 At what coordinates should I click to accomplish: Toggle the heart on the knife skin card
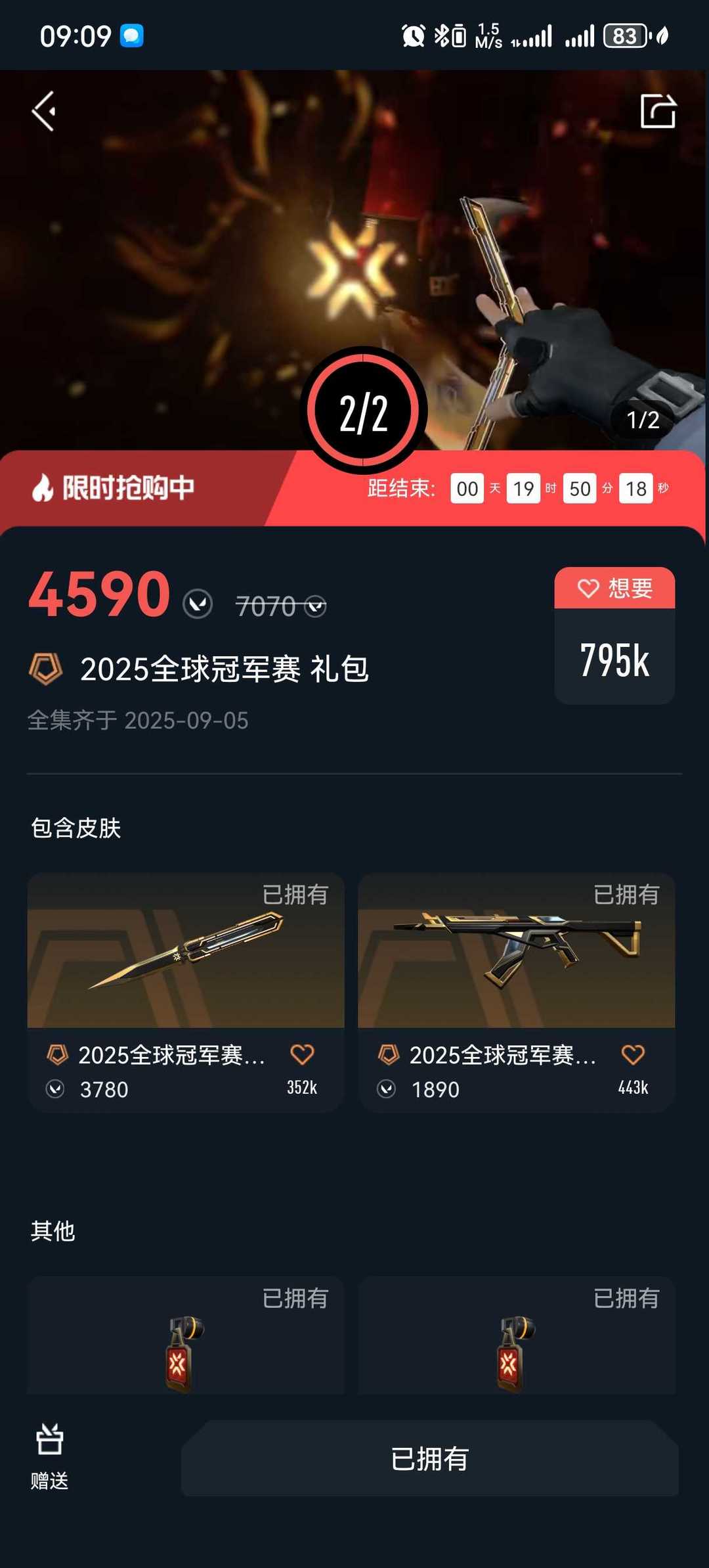click(x=303, y=1052)
